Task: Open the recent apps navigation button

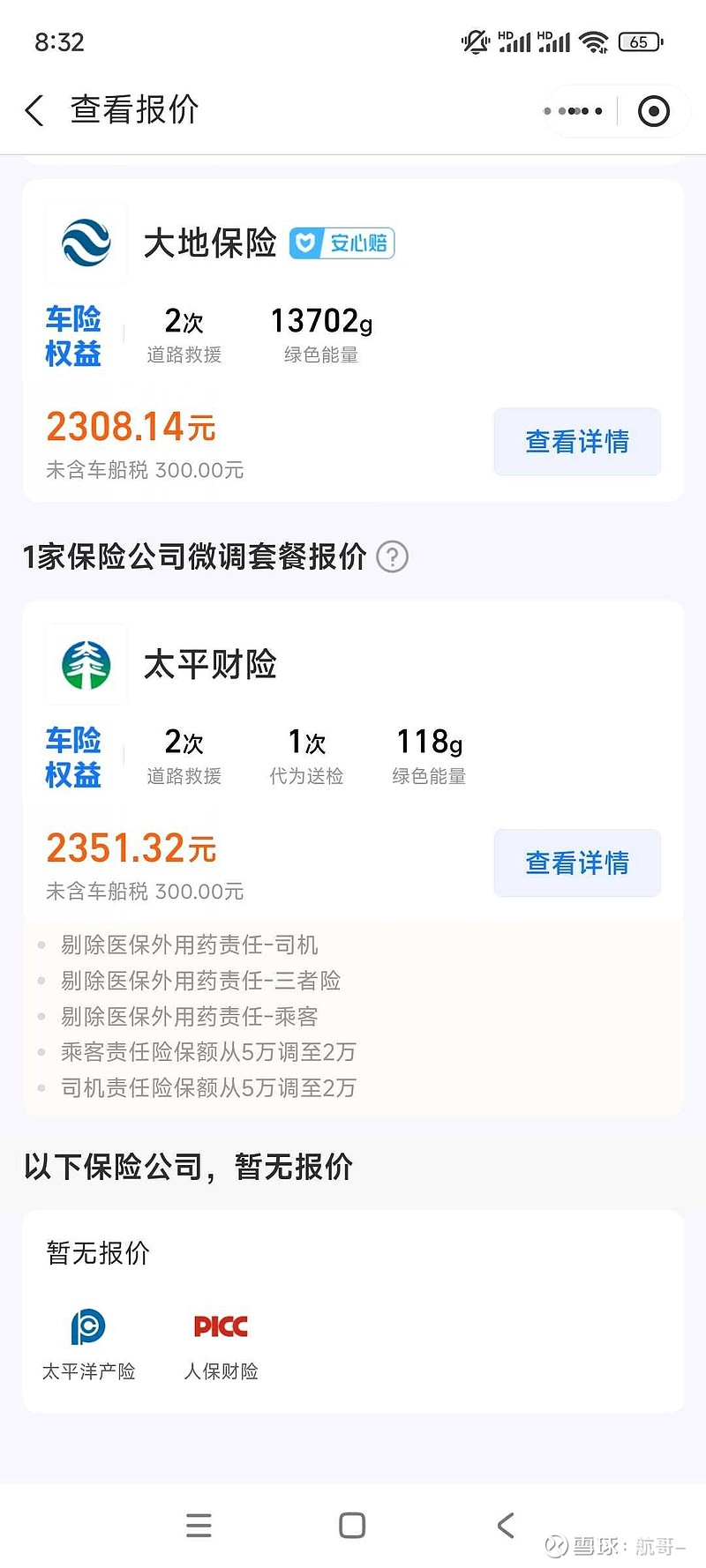Action: click(199, 1525)
